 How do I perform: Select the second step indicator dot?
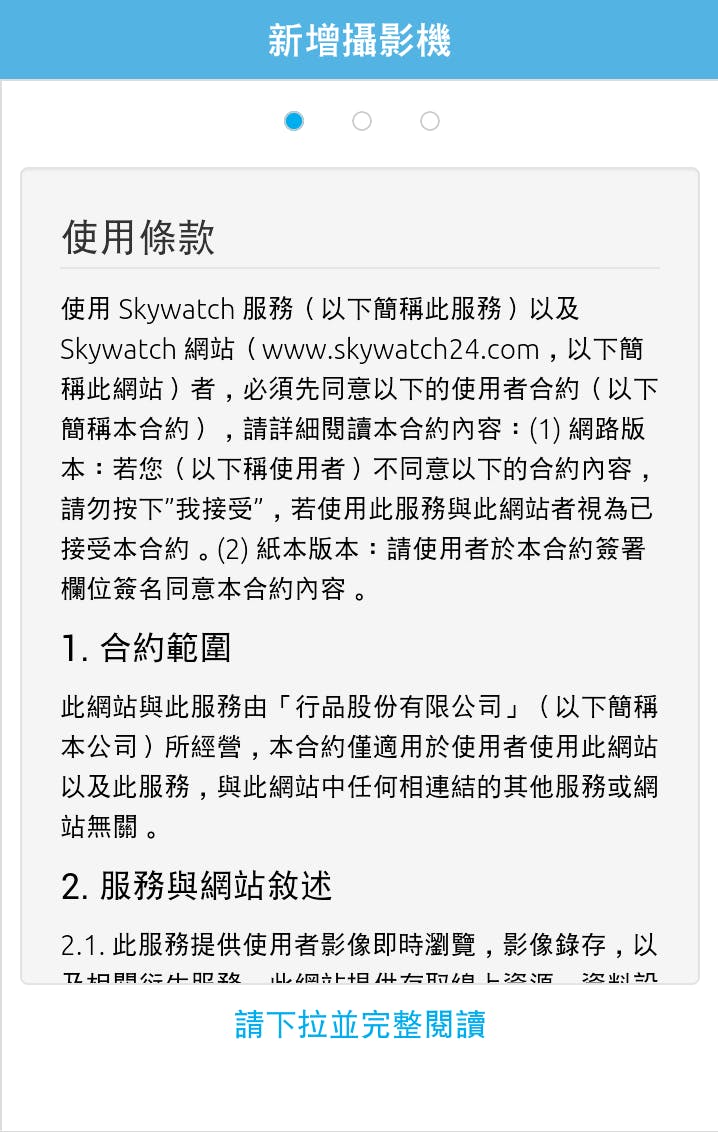tap(362, 121)
